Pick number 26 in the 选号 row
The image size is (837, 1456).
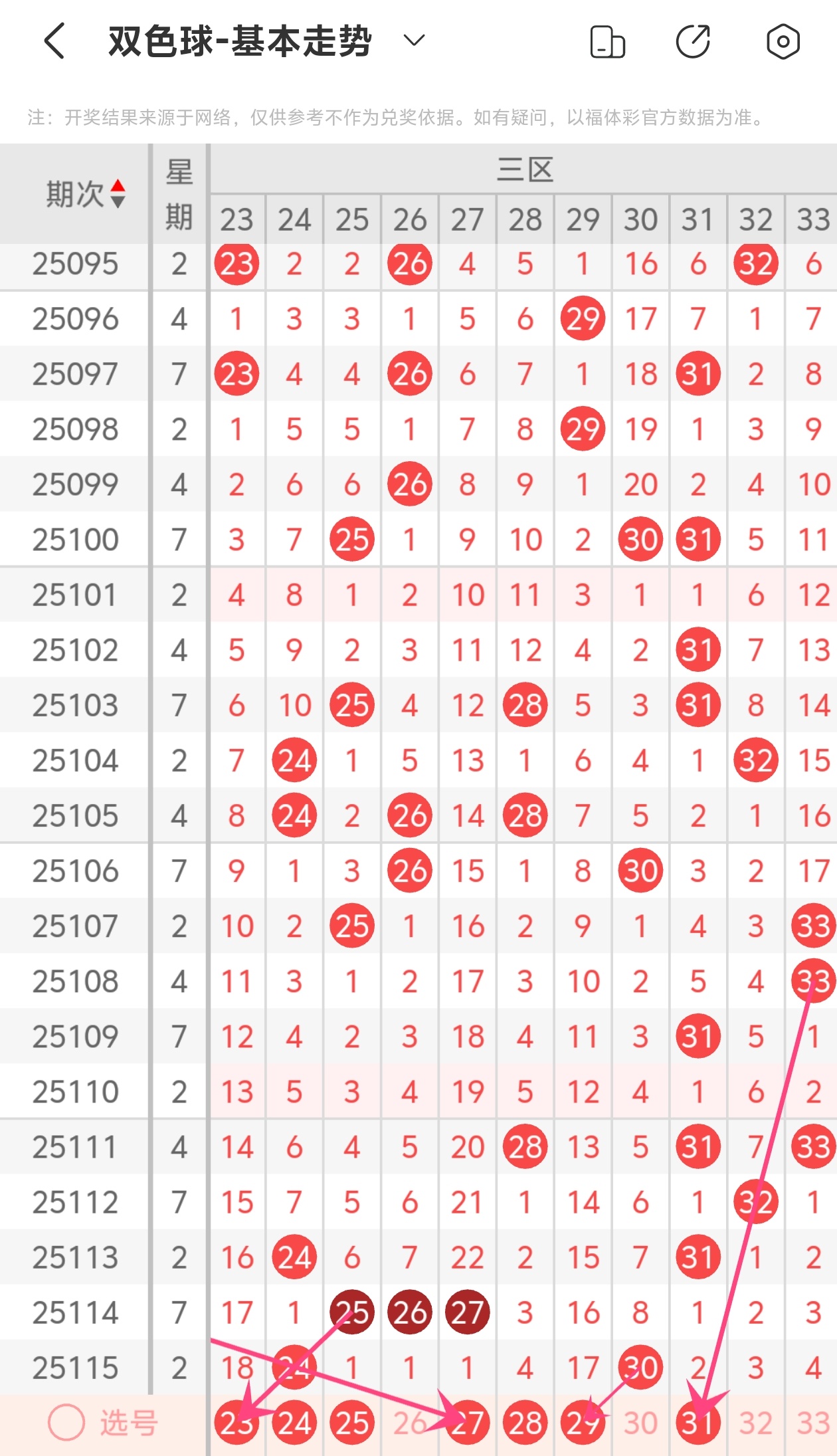pyautogui.click(x=410, y=1423)
